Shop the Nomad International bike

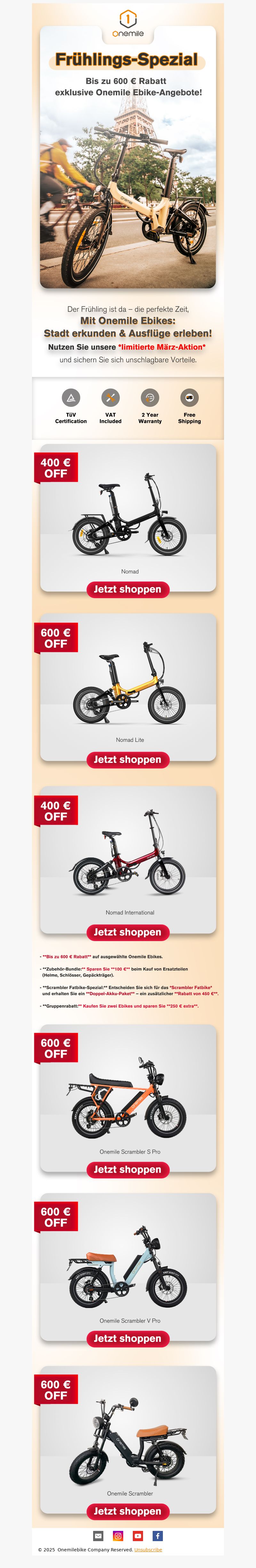click(x=127, y=932)
